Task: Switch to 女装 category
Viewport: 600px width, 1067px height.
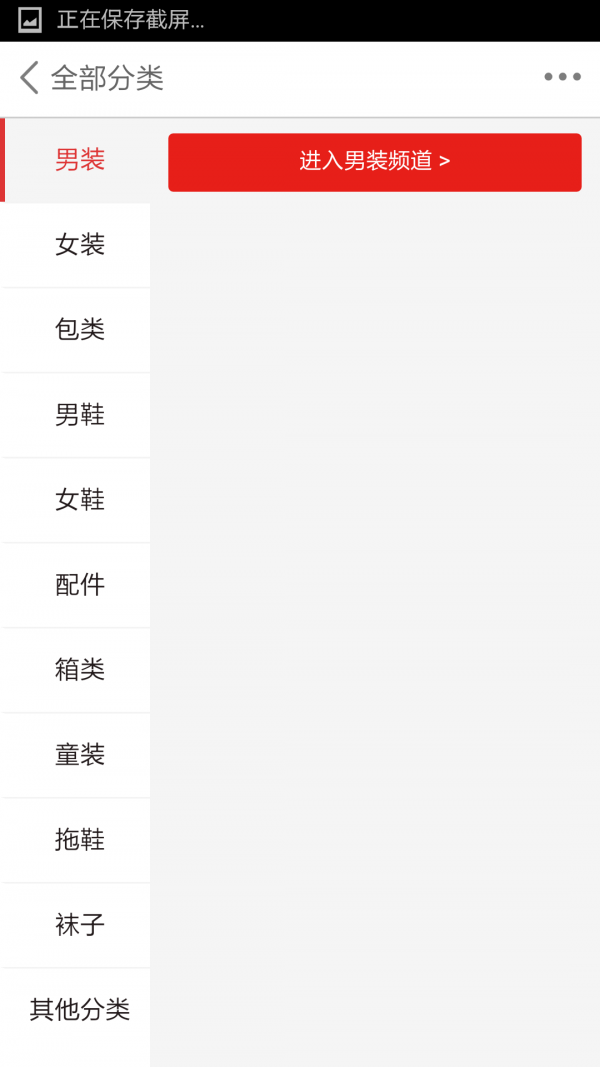Action: (x=79, y=245)
